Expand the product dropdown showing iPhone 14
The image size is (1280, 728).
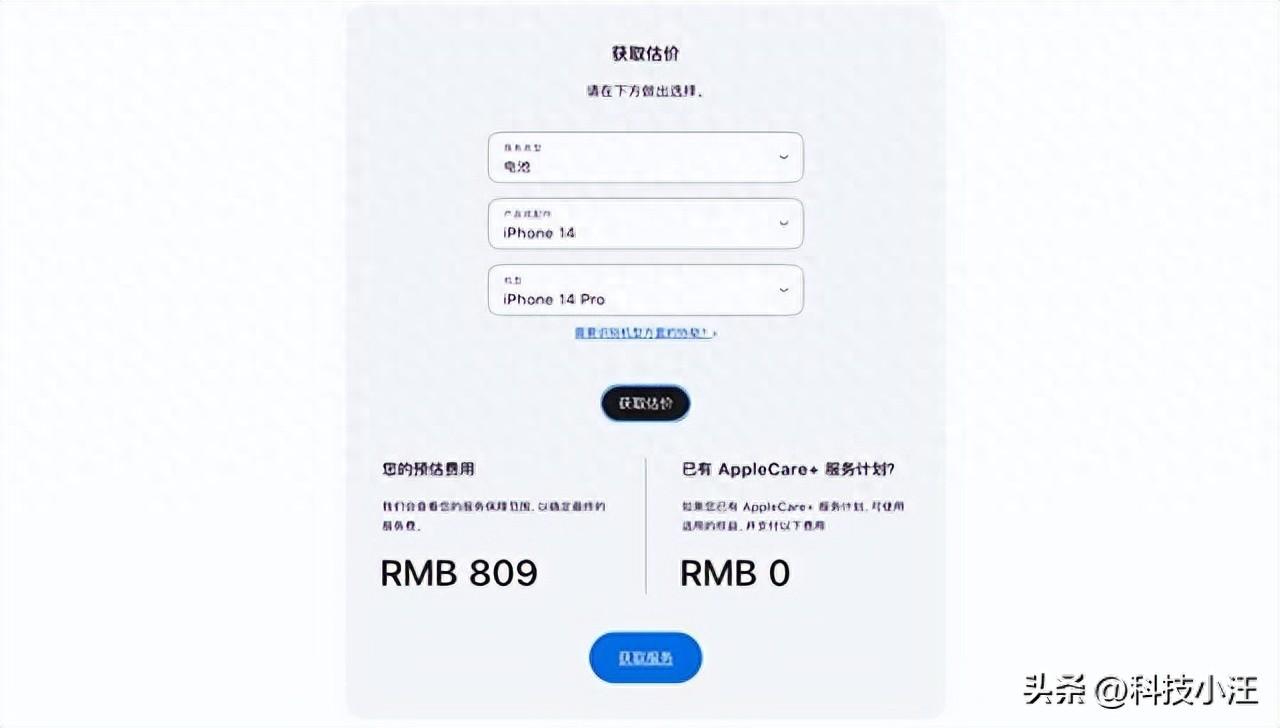(645, 224)
